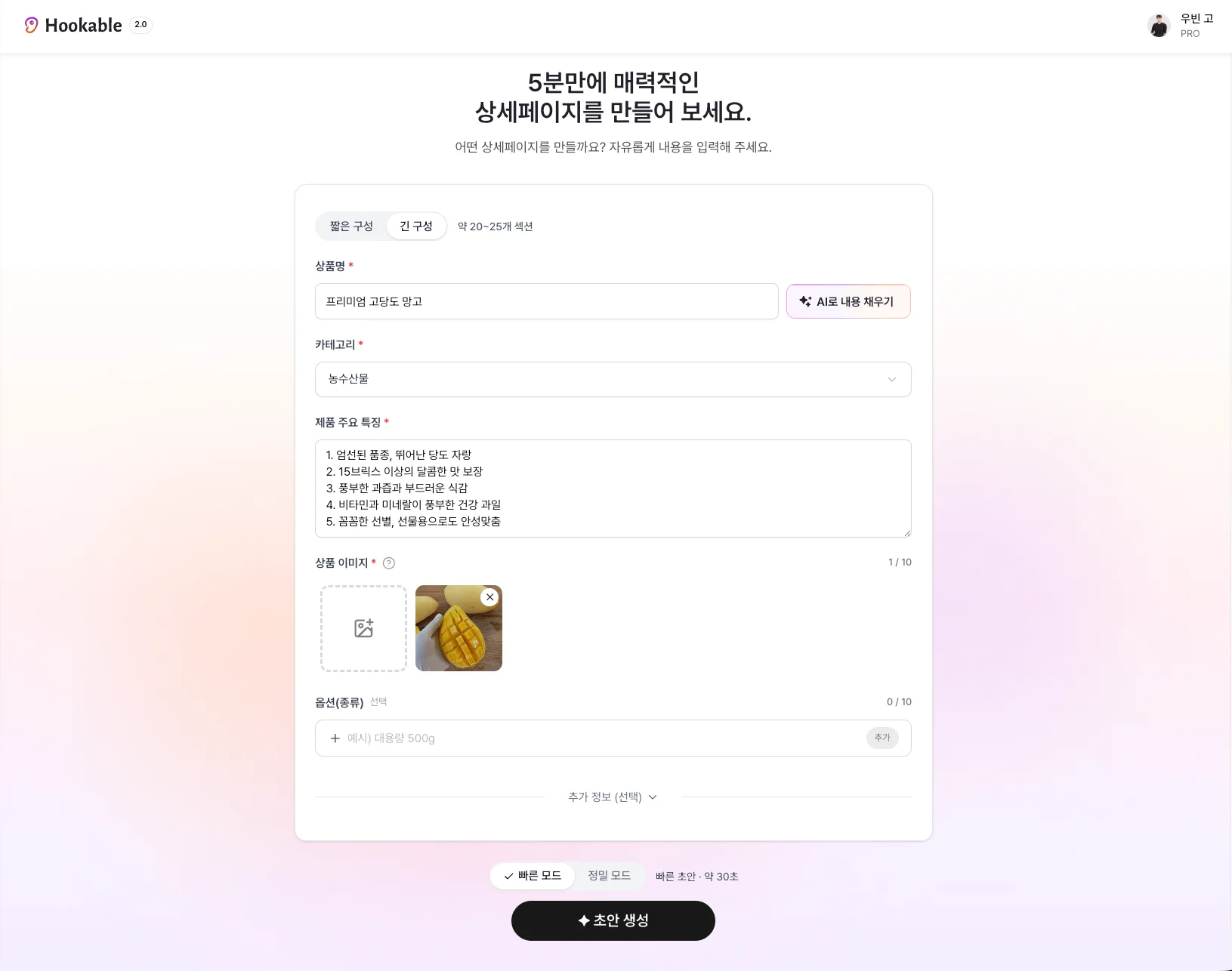Open the 카테고리 dropdown showing 농수산물

click(x=613, y=379)
